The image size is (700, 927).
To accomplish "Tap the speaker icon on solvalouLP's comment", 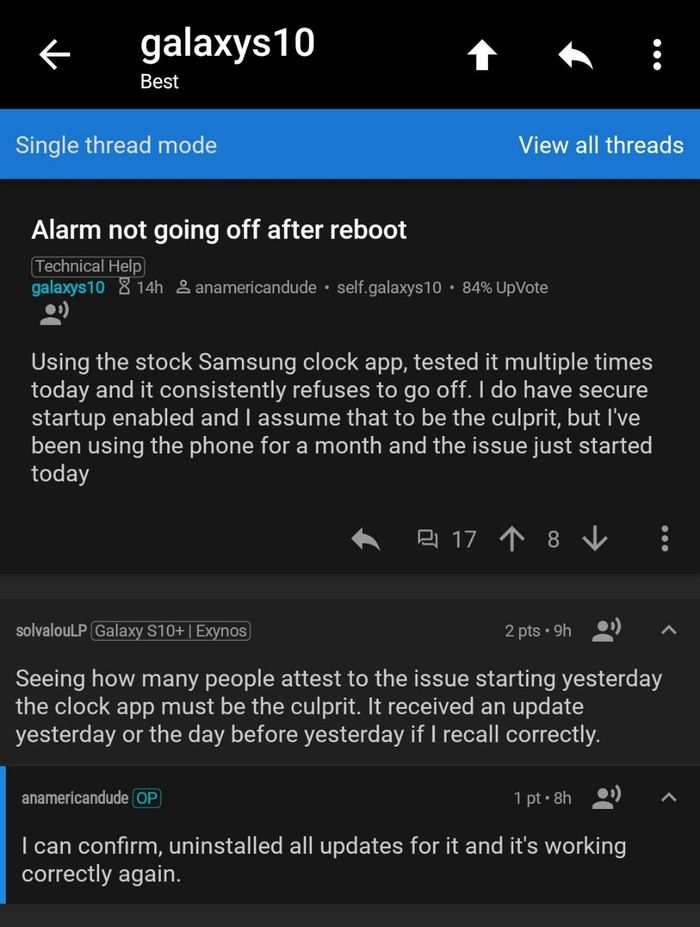I will pos(608,630).
